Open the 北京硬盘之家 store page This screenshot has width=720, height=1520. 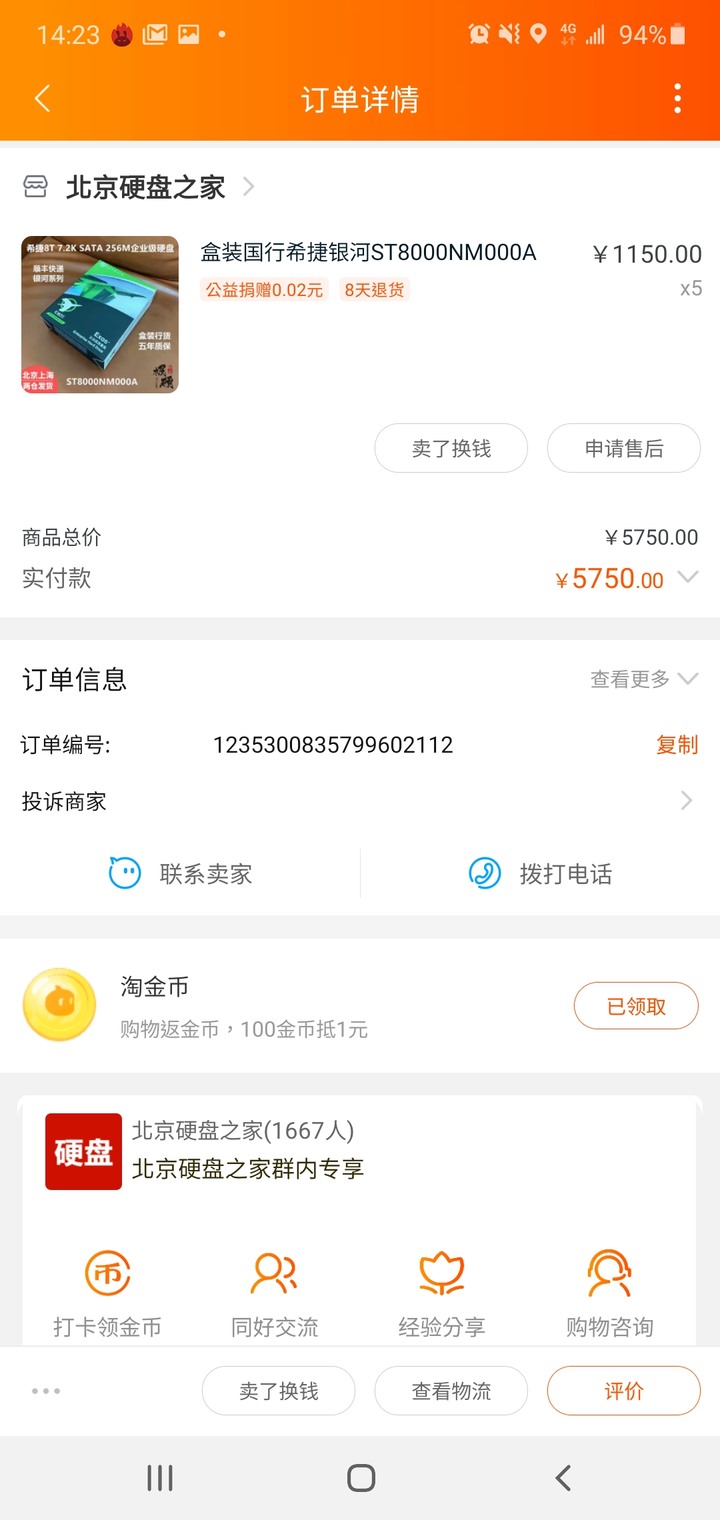click(x=145, y=187)
